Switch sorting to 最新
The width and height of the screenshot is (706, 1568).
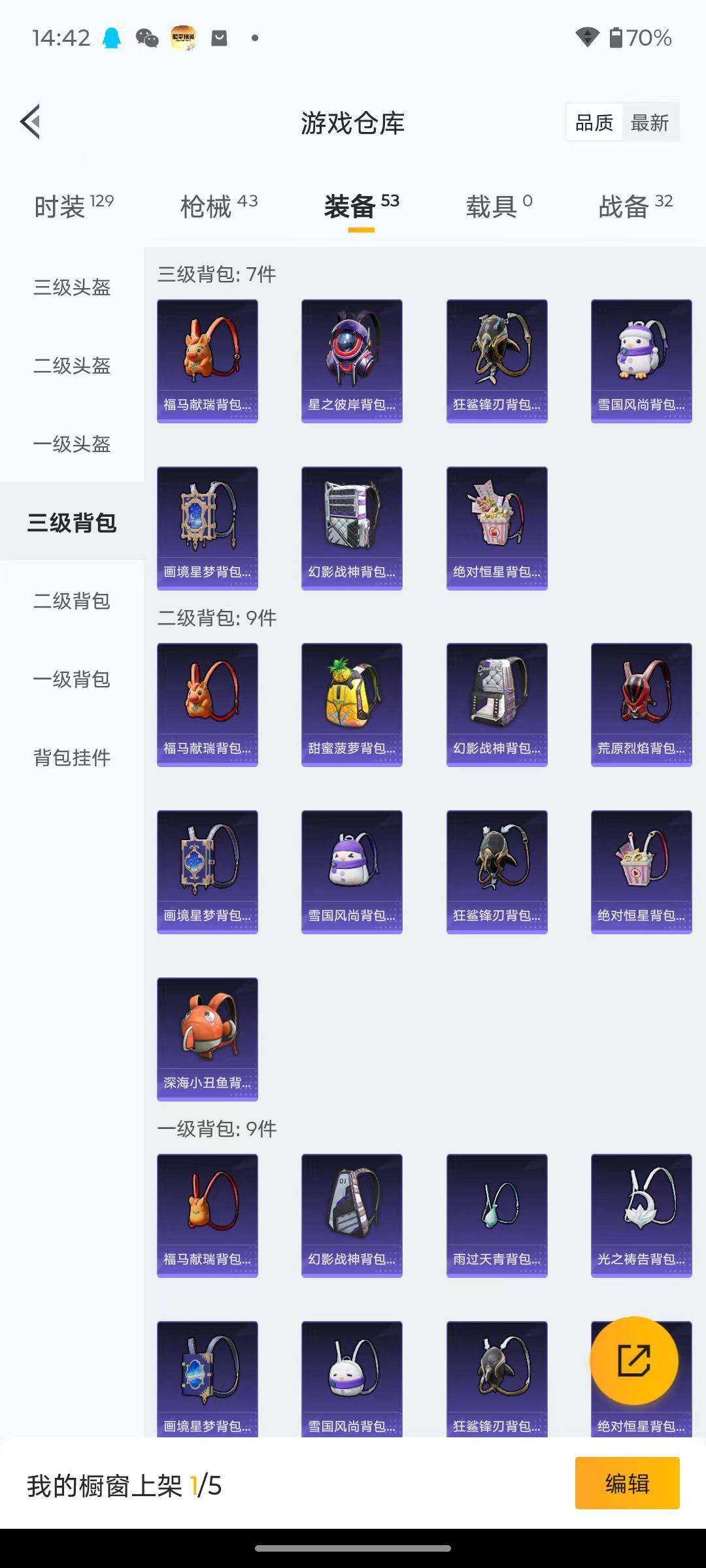coord(651,122)
